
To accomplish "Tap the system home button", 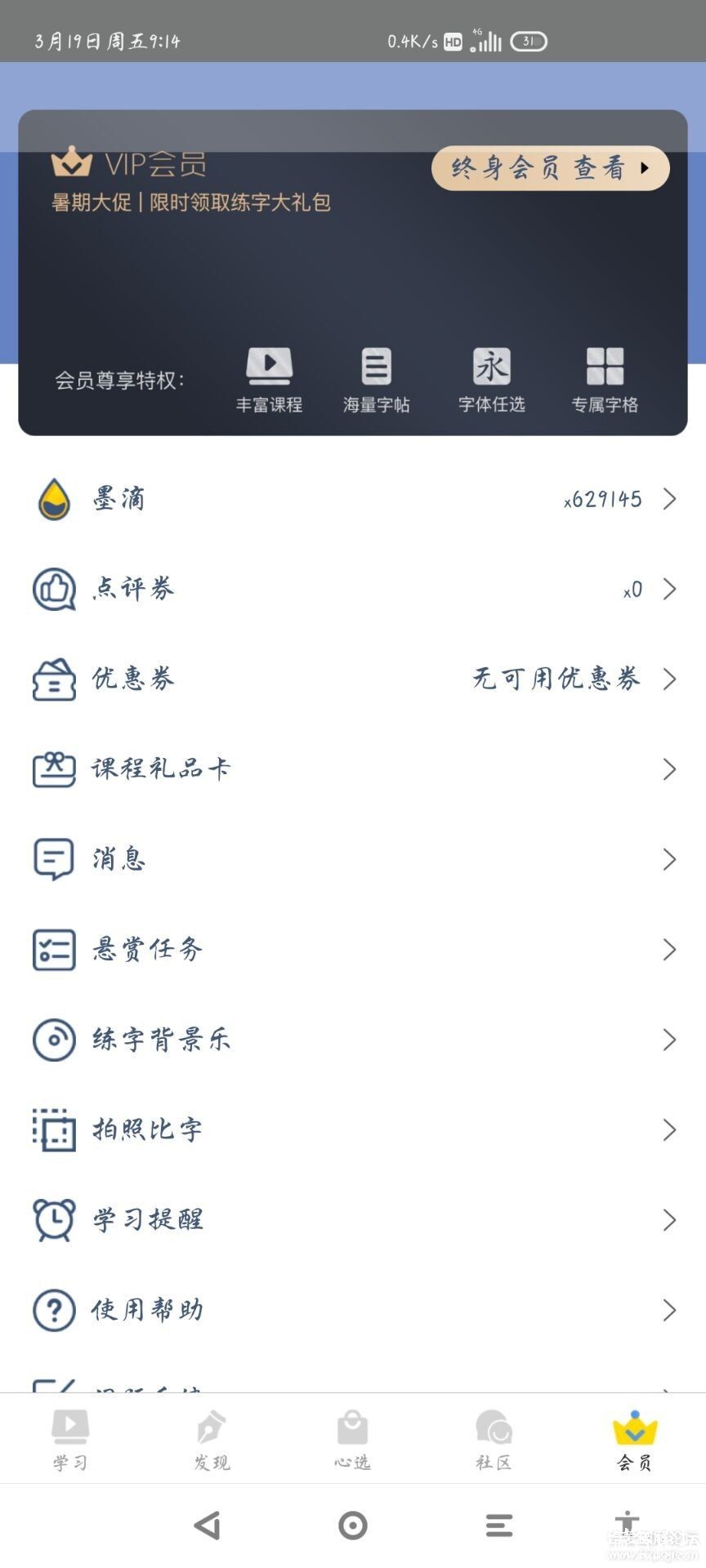I will (353, 1526).
